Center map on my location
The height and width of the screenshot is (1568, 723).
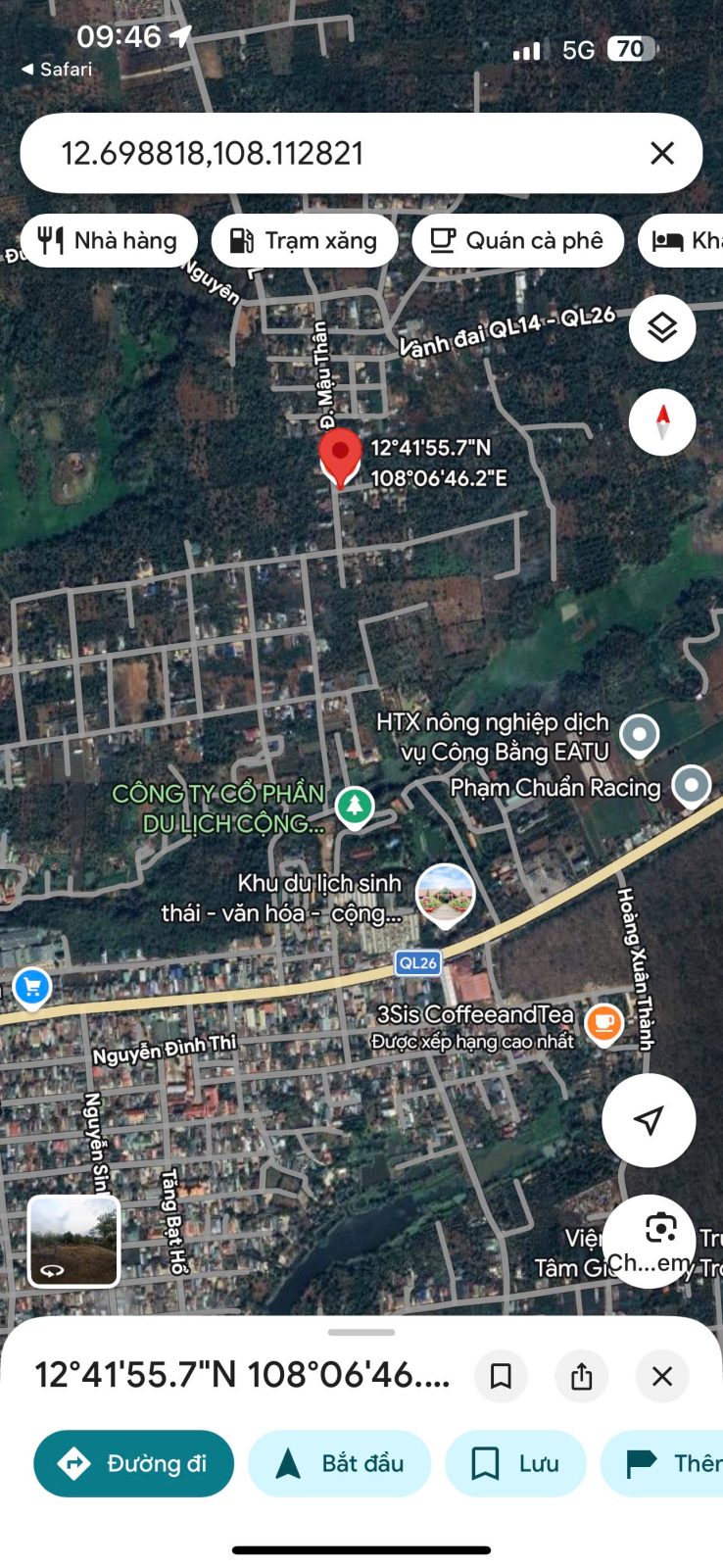click(x=649, y=1120)
